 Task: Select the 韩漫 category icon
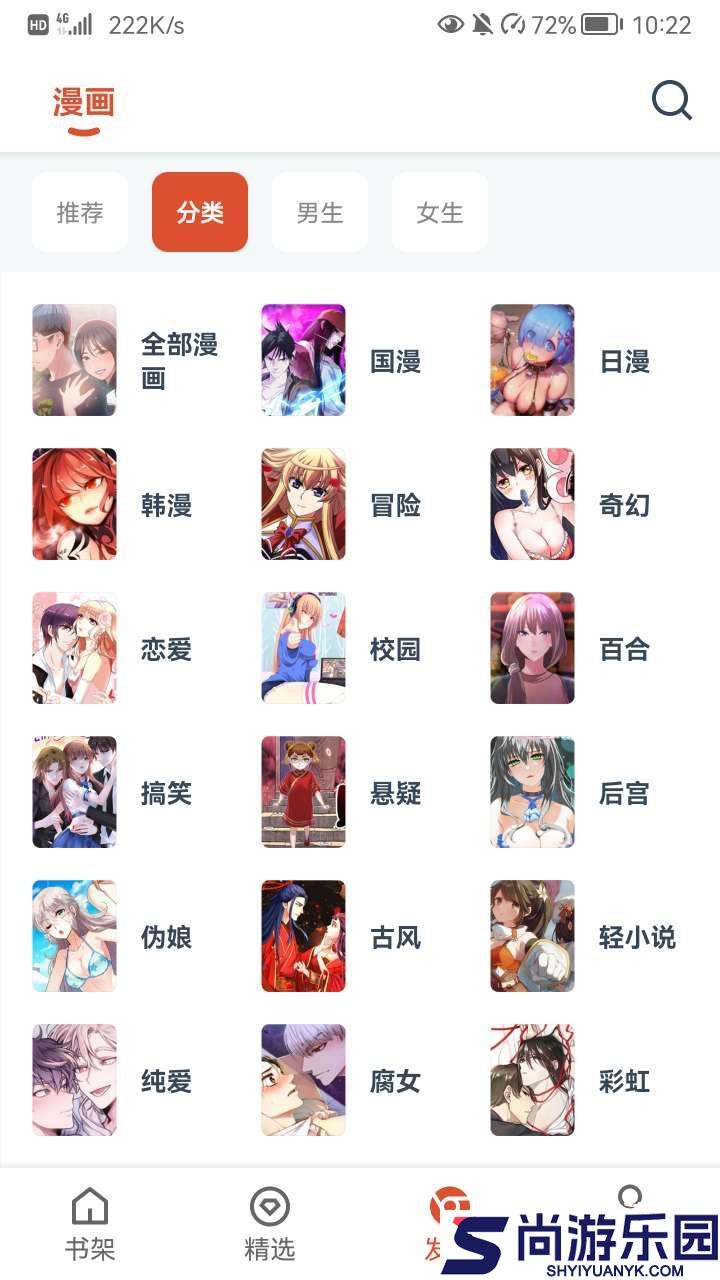(x=74, y=504)
